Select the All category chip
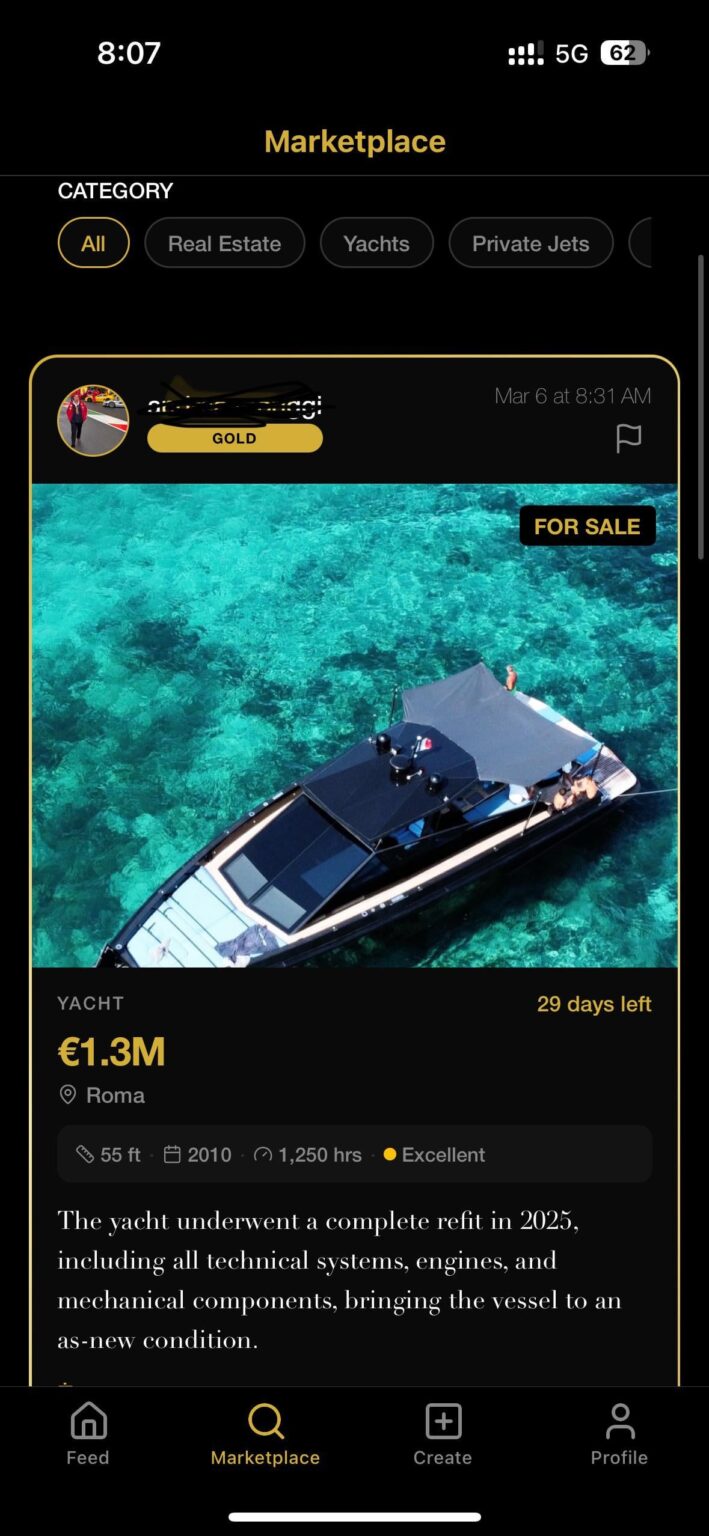The width and height of the screenshot is (709, 1536). (x=93, y=243)
